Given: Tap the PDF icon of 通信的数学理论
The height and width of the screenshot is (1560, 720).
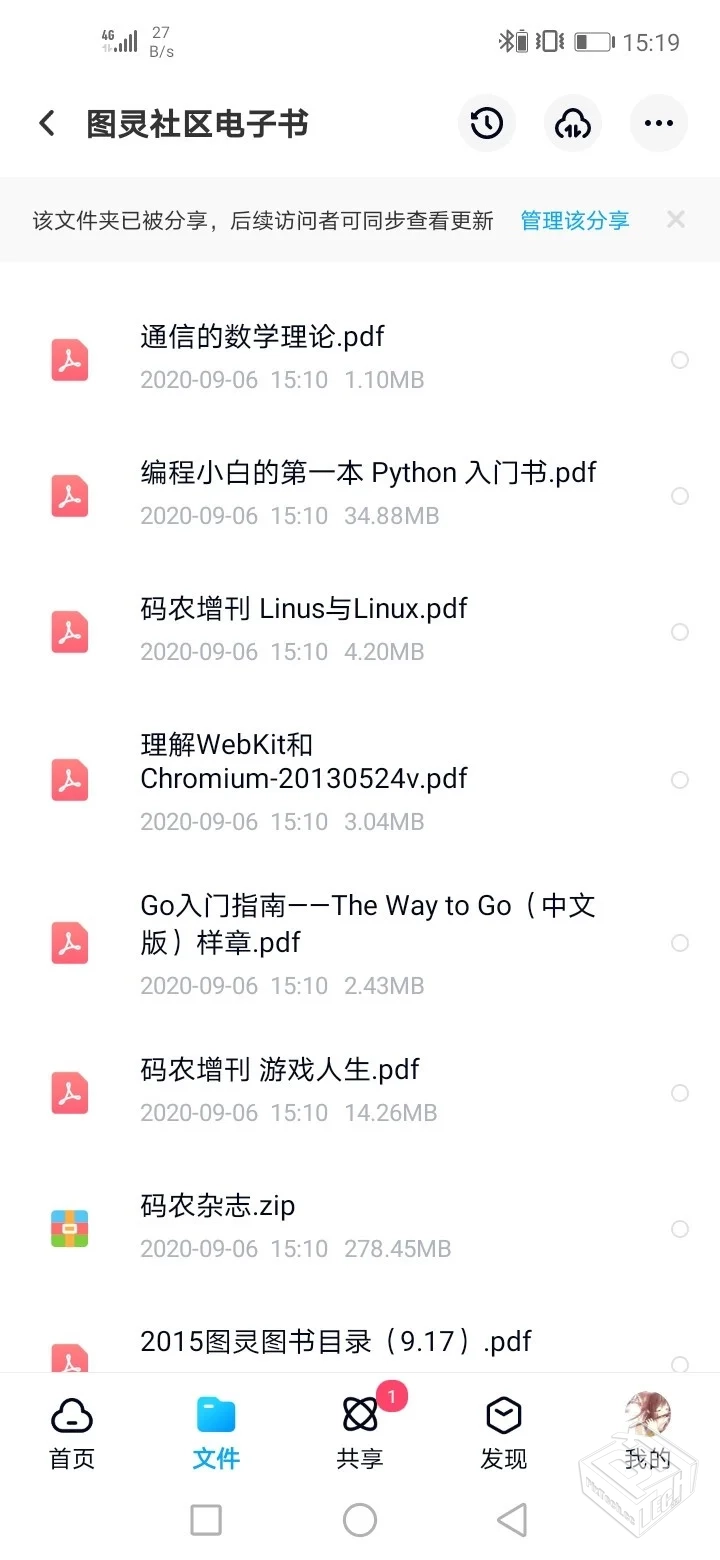Looking at the screenshot, I should 69,359.
